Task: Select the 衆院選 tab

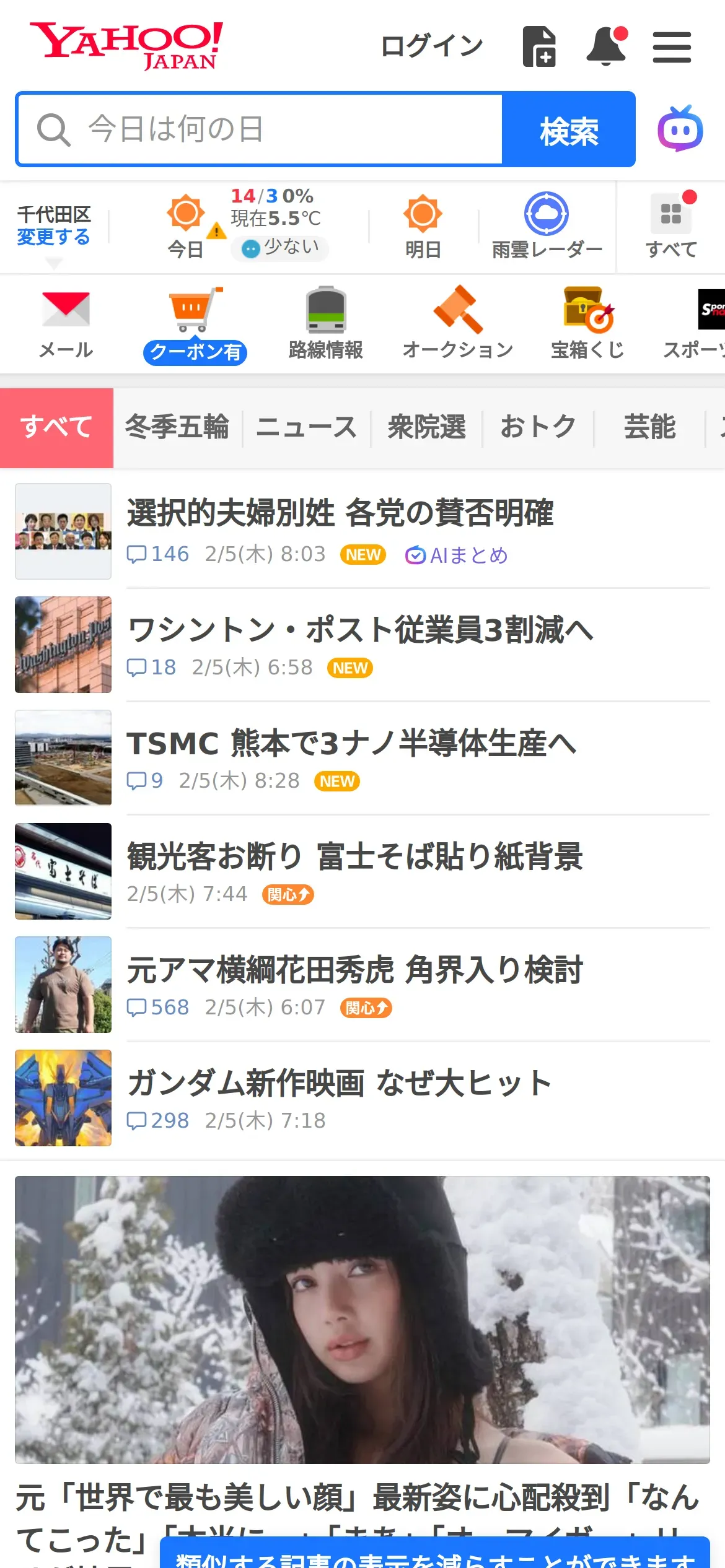Action: (x=426, y=427)
